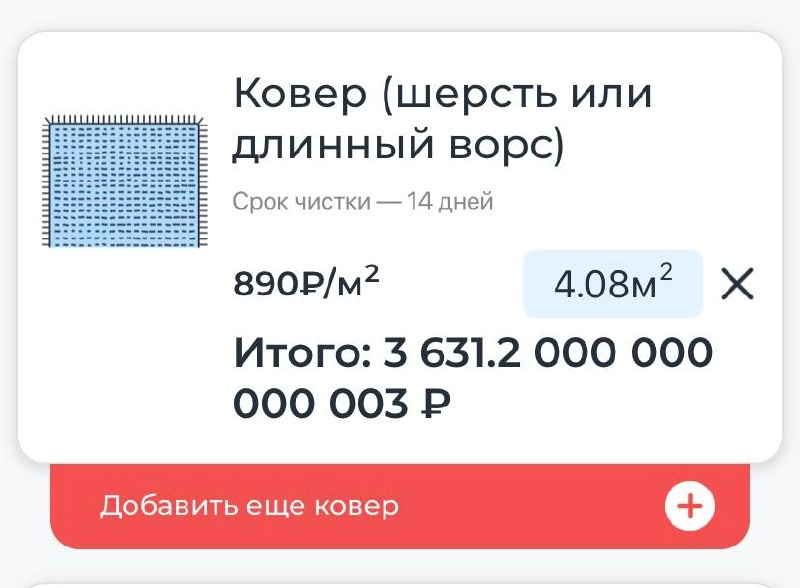Remove the wool carpet item
Viewport: 800px width, 588px height.
(x=737, y=285)
